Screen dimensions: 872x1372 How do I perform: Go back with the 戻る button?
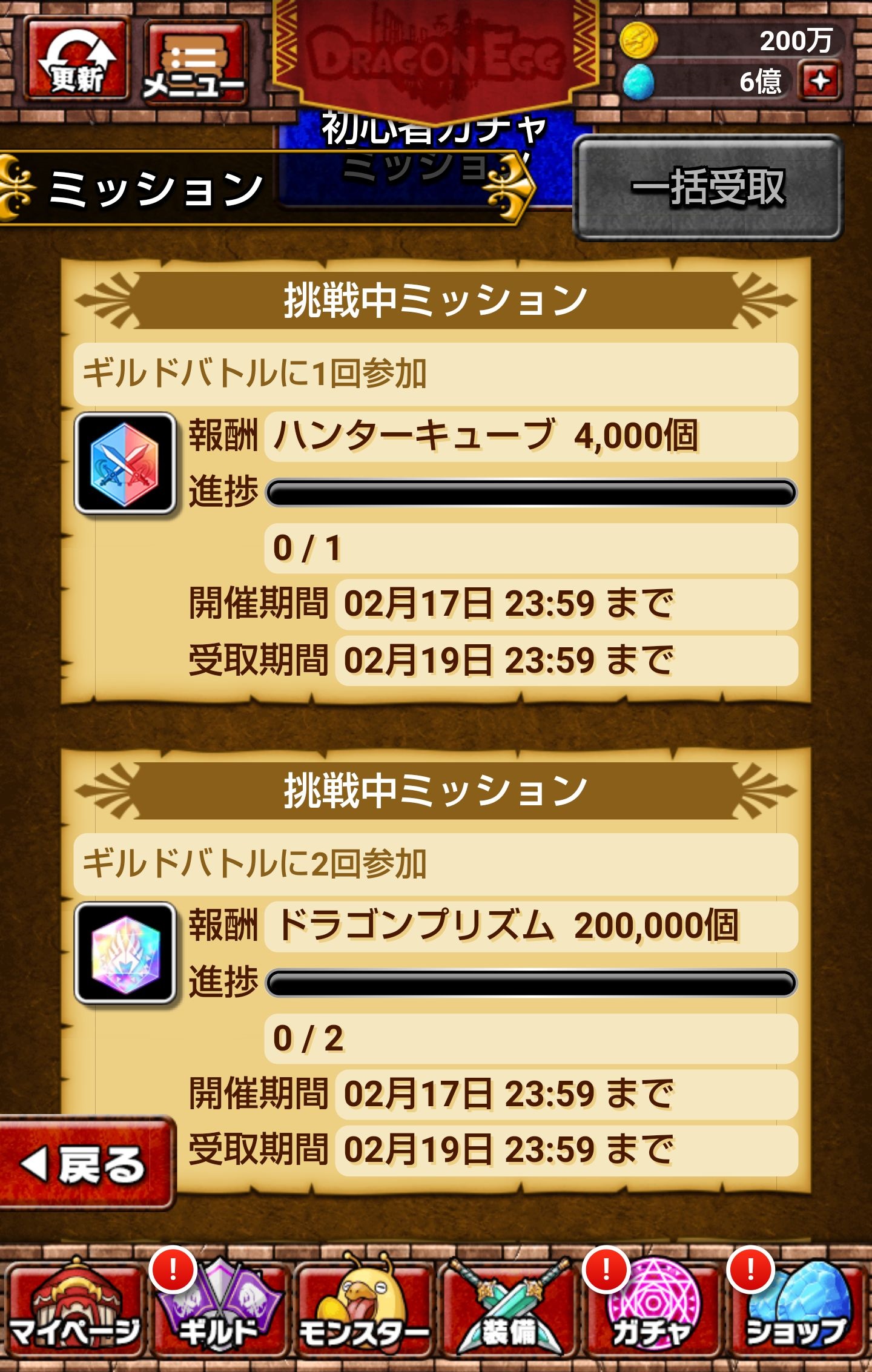(86, 1163)
